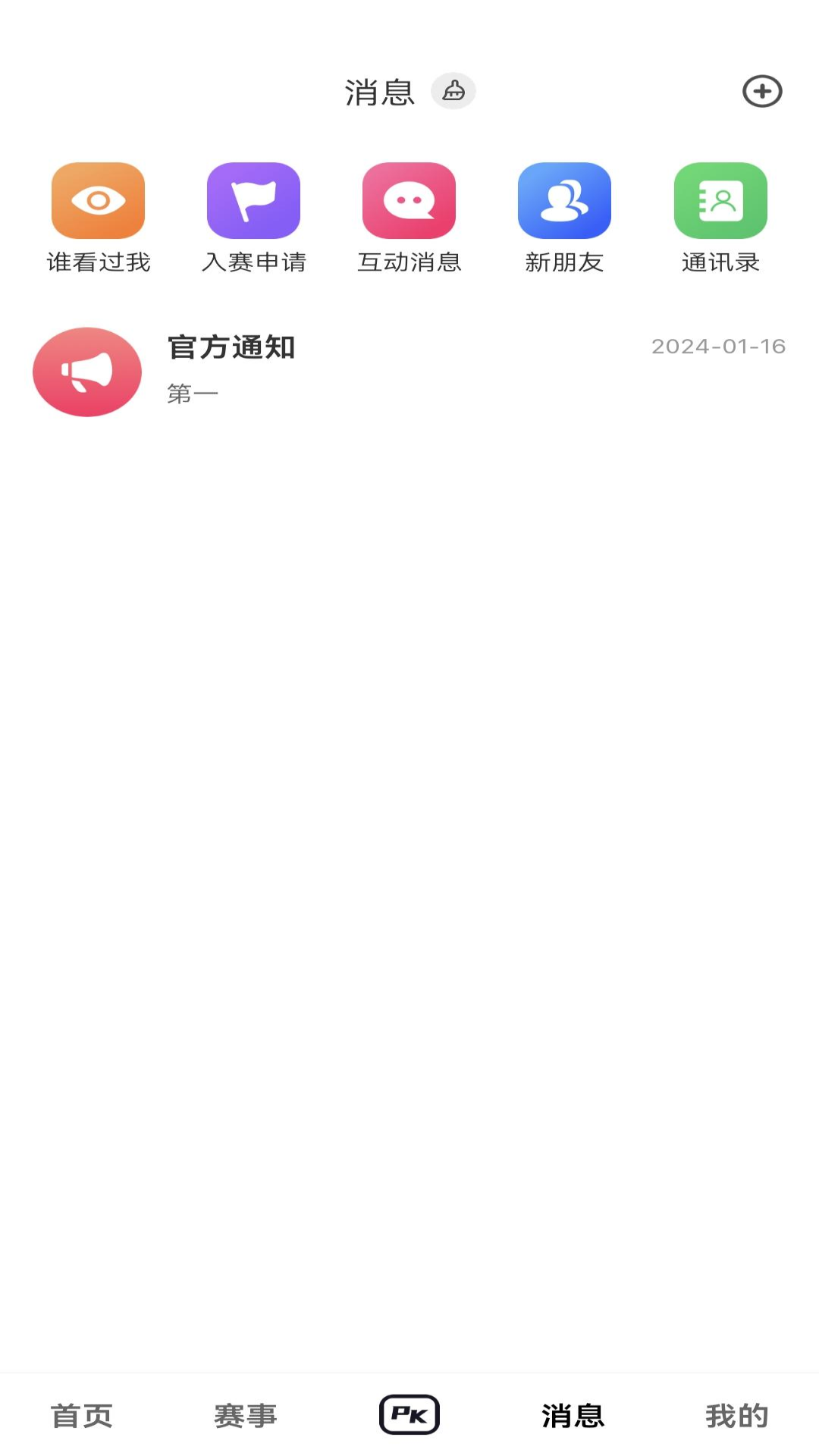The image size is (819, 1456).
Task: Tap the 通讯录 label text
Action: click(x=720, y=263)
